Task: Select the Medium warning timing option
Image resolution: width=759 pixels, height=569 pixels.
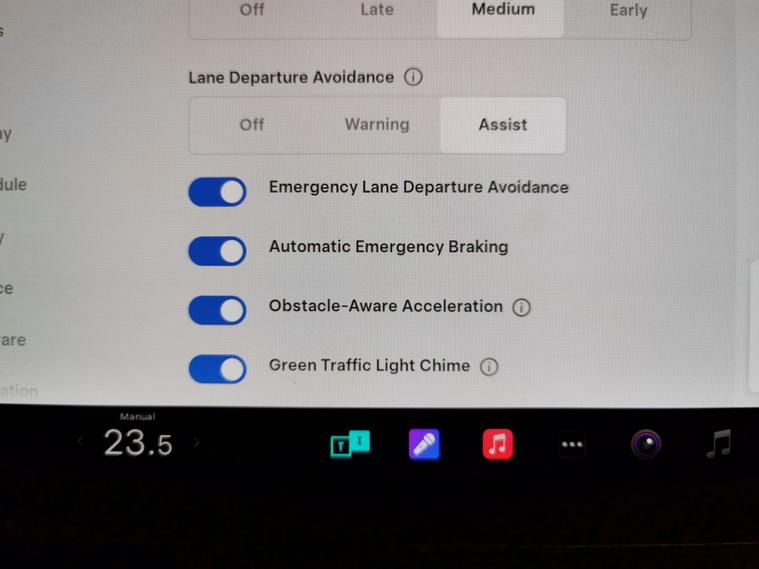Action: 503,10
